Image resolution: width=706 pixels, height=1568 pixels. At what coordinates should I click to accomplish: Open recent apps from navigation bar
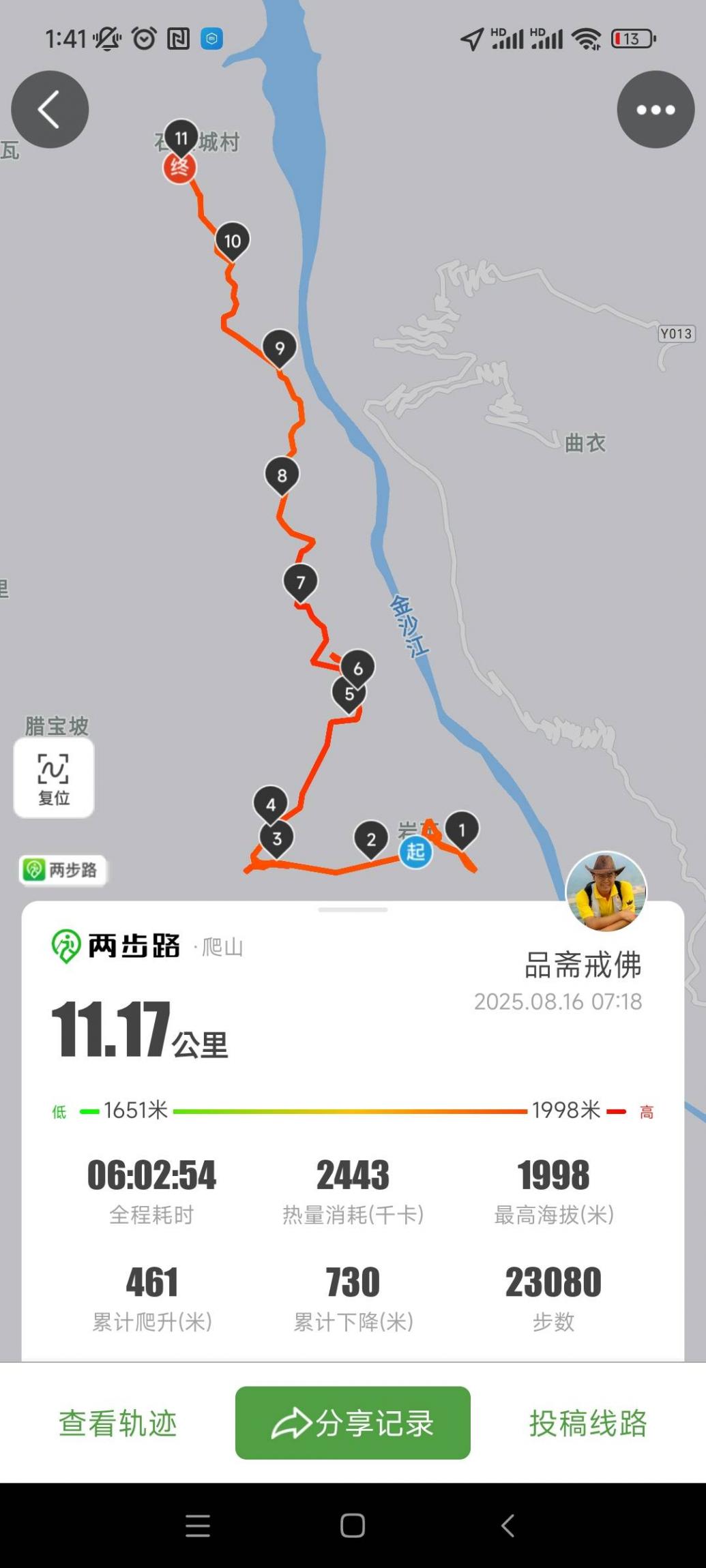[198, 1526]
